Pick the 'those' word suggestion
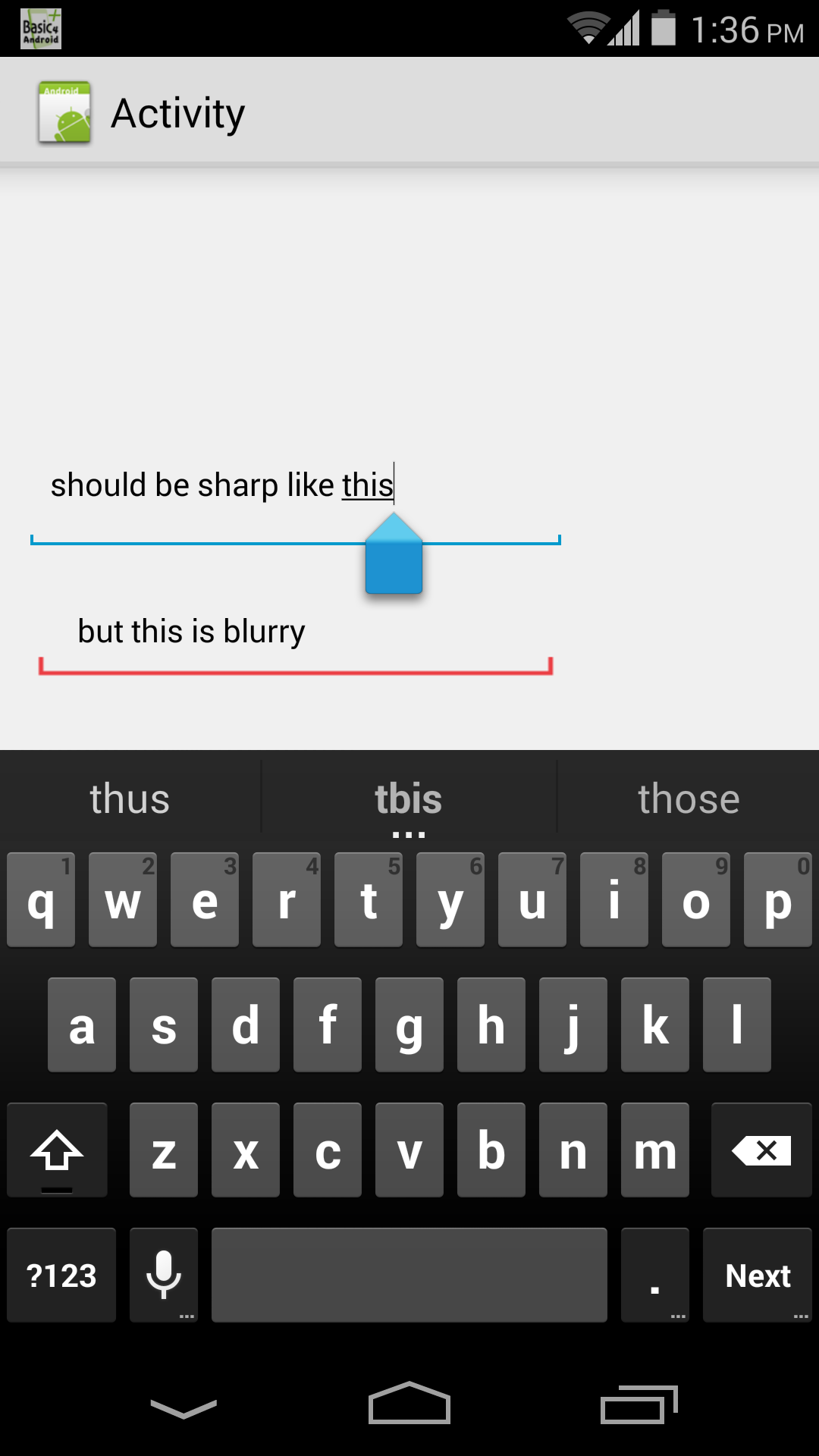This screenshot has height=1456, width=819. pos(689,799)
